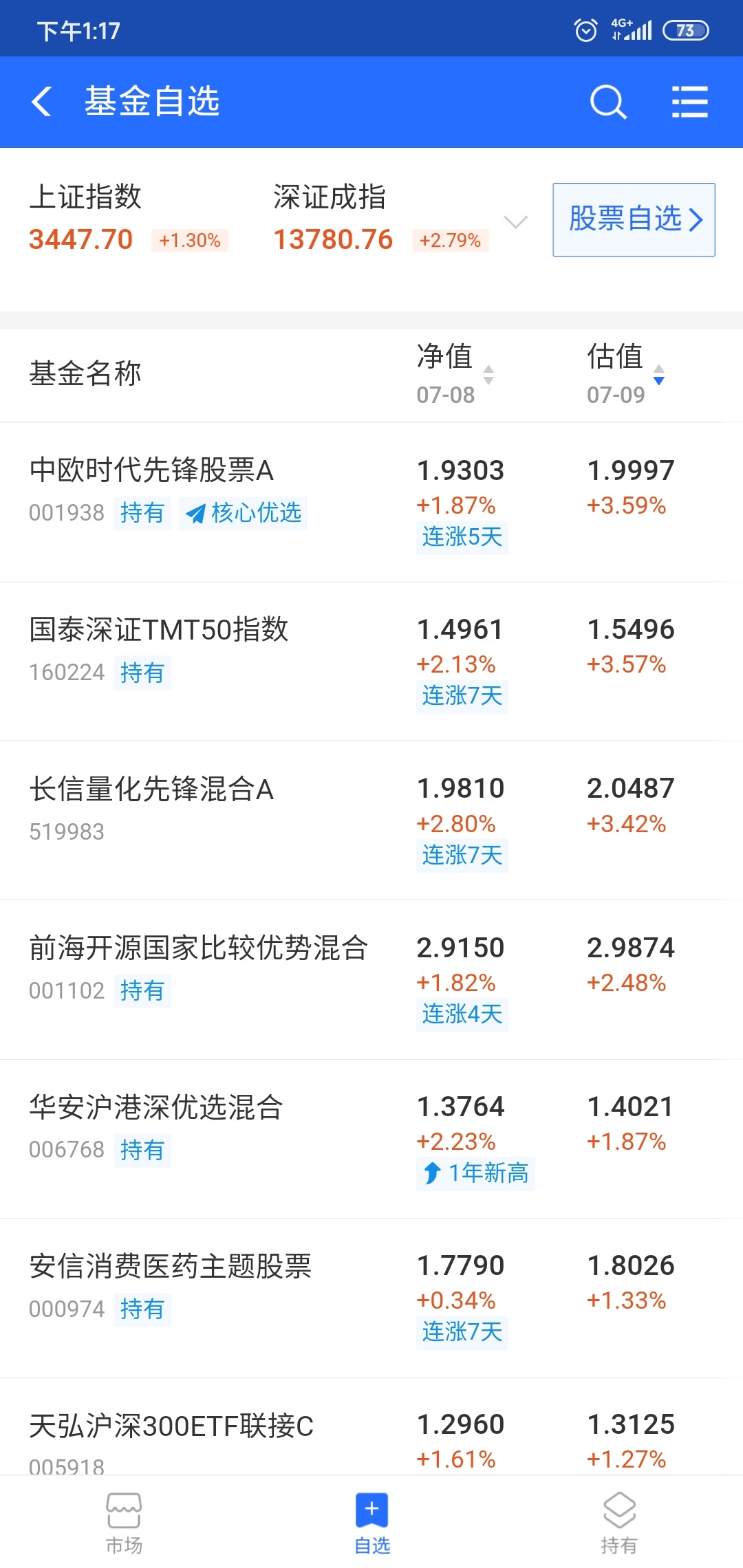Open 华安沪港深优选混合 fund
Viewport: 743px width, 1568px height.
click(x=371, y=1139)
